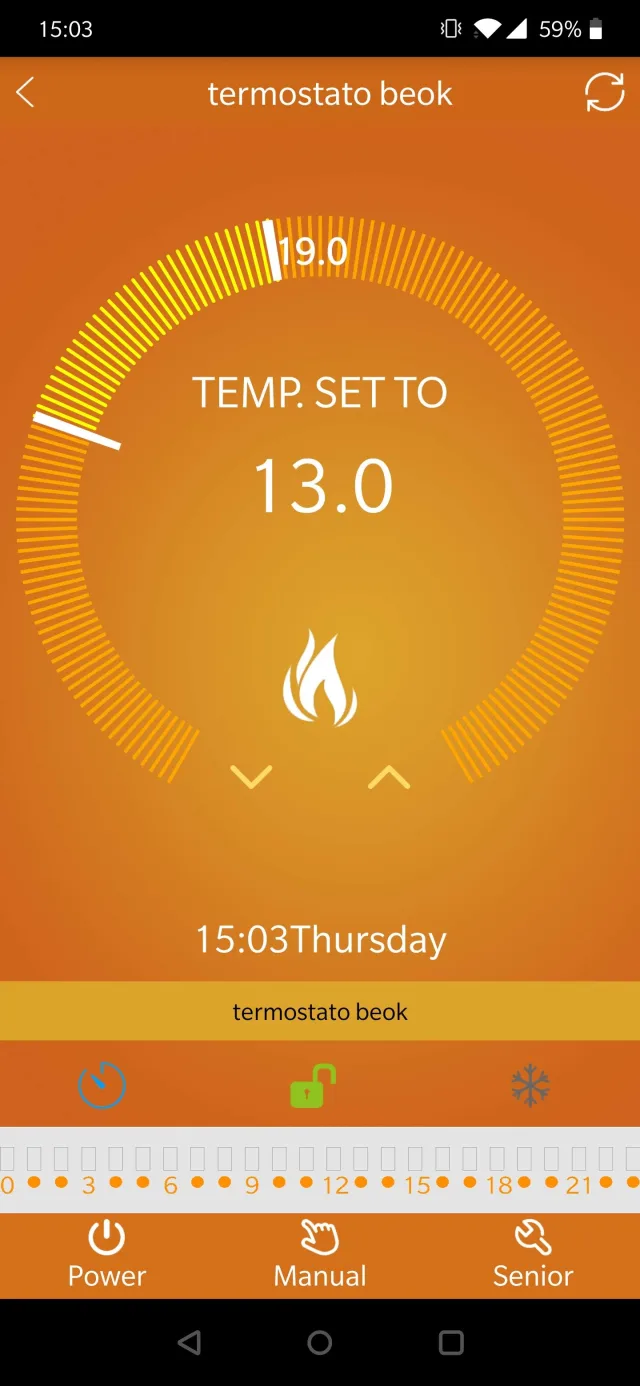Go back using the top-left arrow
Image resolution: width=640 pixels, height=1386 pixels.
pyautogui.click(x=26, y=93)
